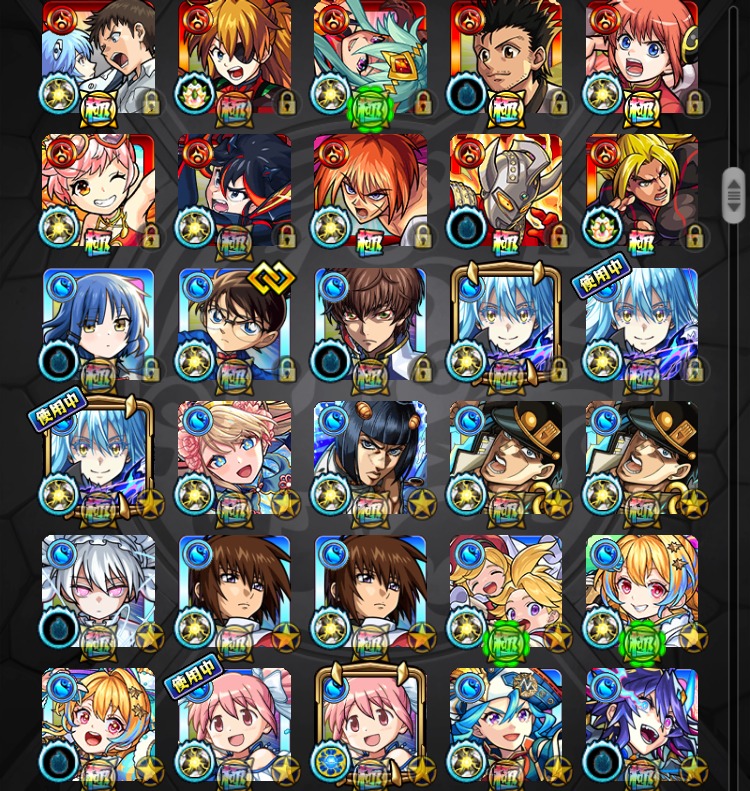Select the silver helmeted Ultraman hero tile
Screen dimensions: 750x791
point(505,190)
